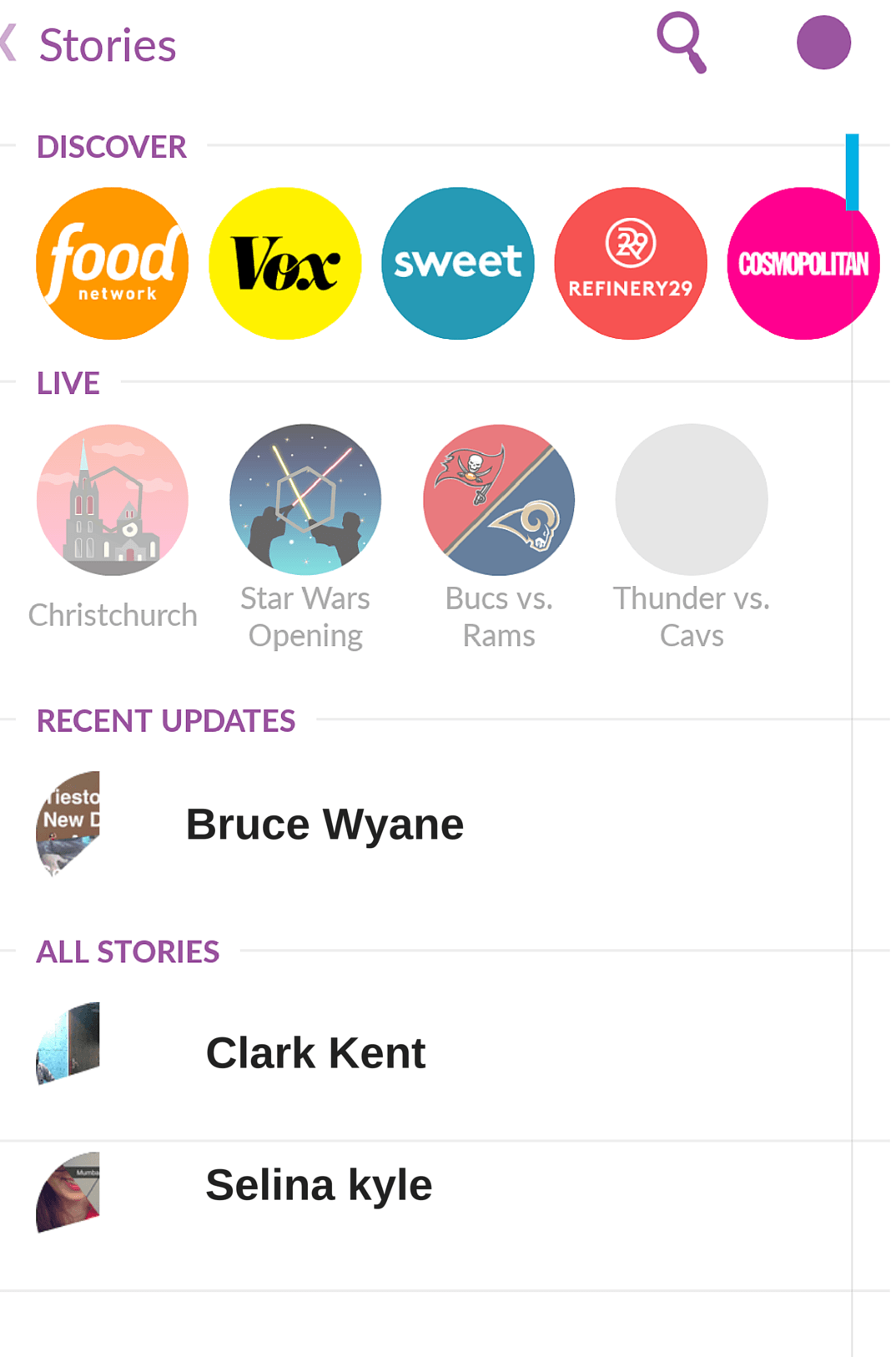Watch the Christchurch live story

click(113, 500)
